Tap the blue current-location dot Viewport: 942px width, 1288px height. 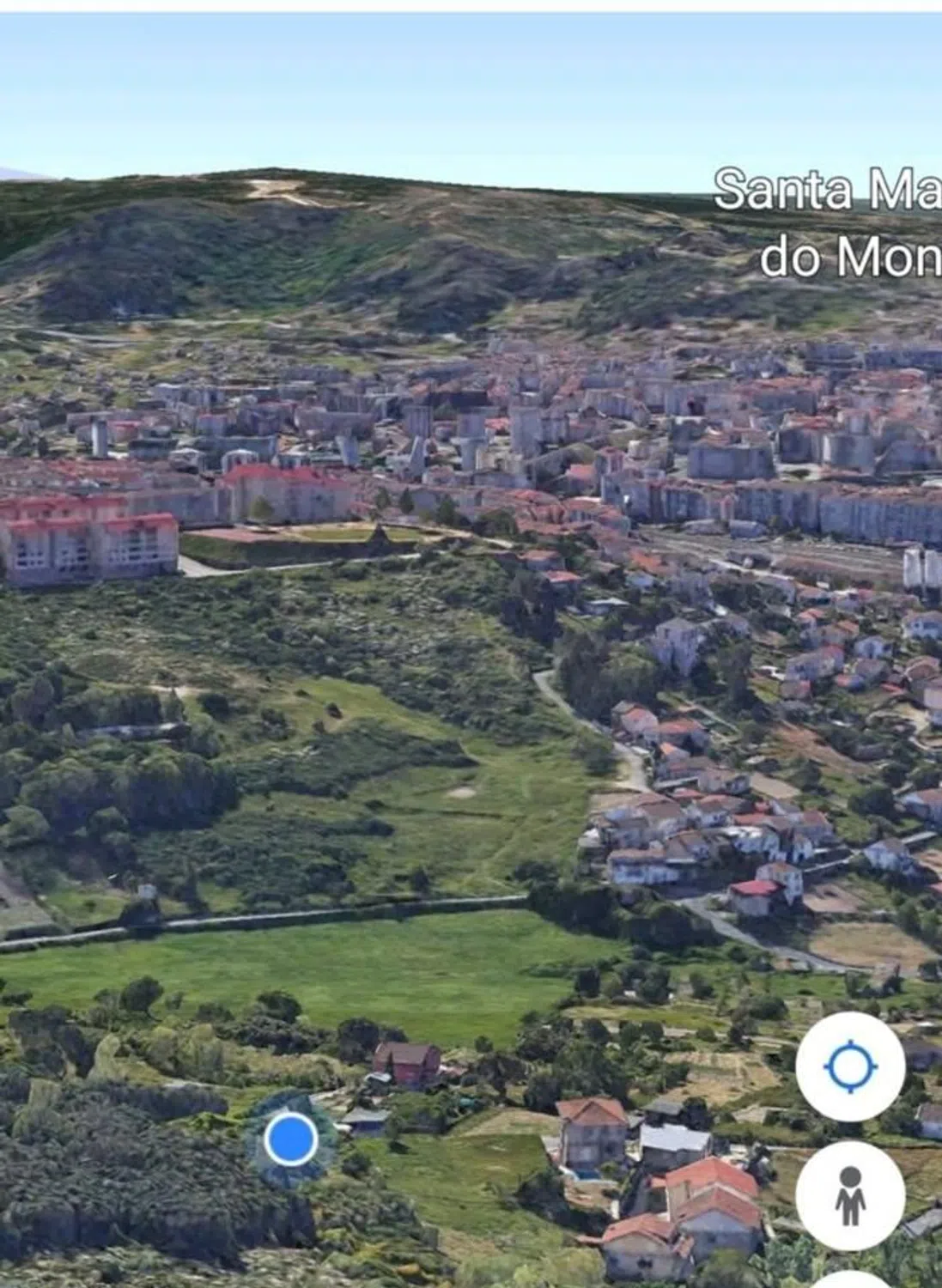291,1139
